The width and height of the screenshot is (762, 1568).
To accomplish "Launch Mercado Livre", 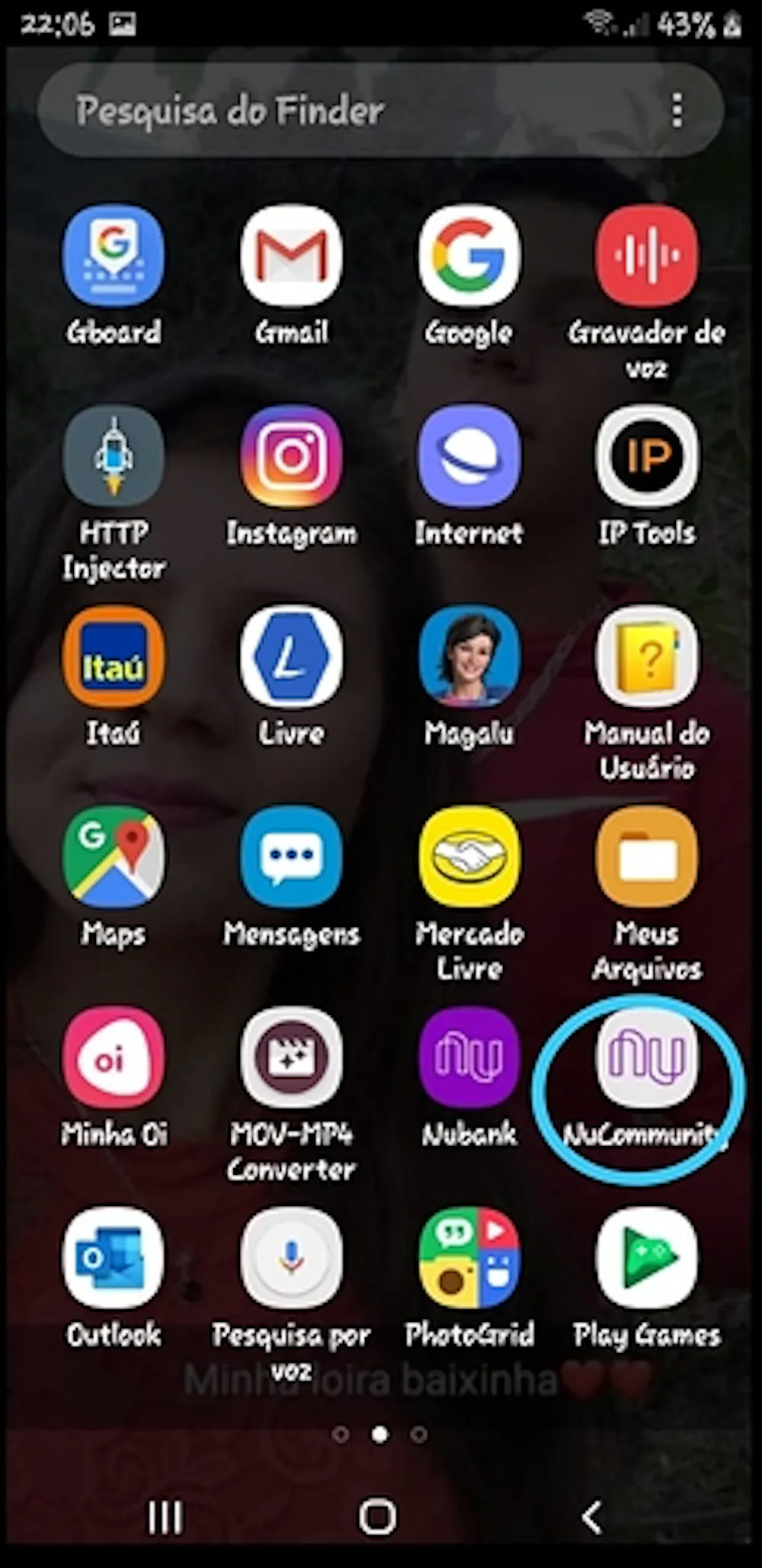I will 469,856.
